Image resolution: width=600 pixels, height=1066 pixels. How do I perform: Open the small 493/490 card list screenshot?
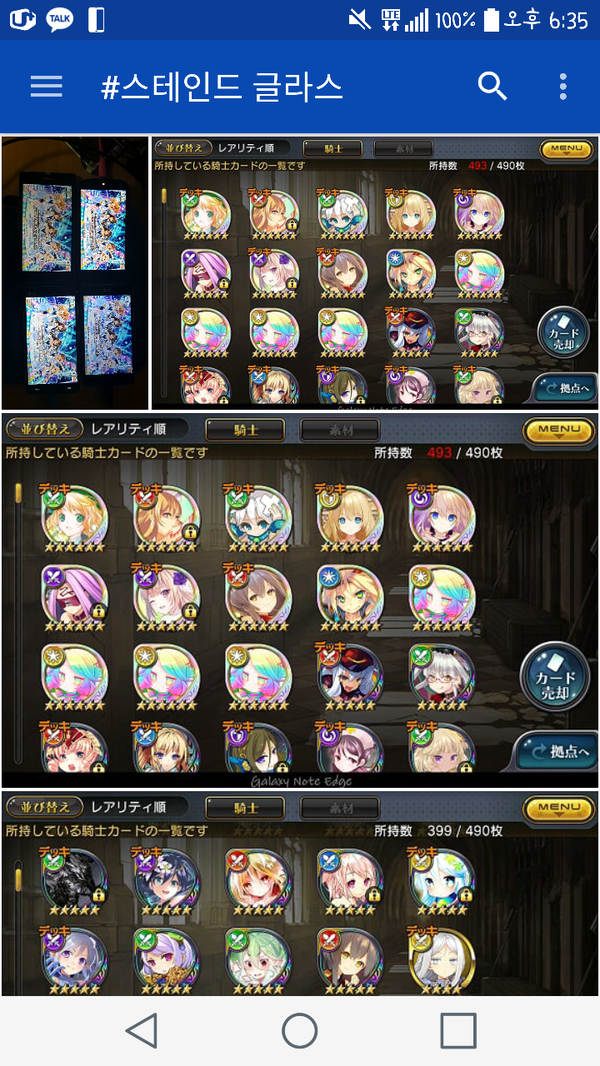click(x=375, y=273)
